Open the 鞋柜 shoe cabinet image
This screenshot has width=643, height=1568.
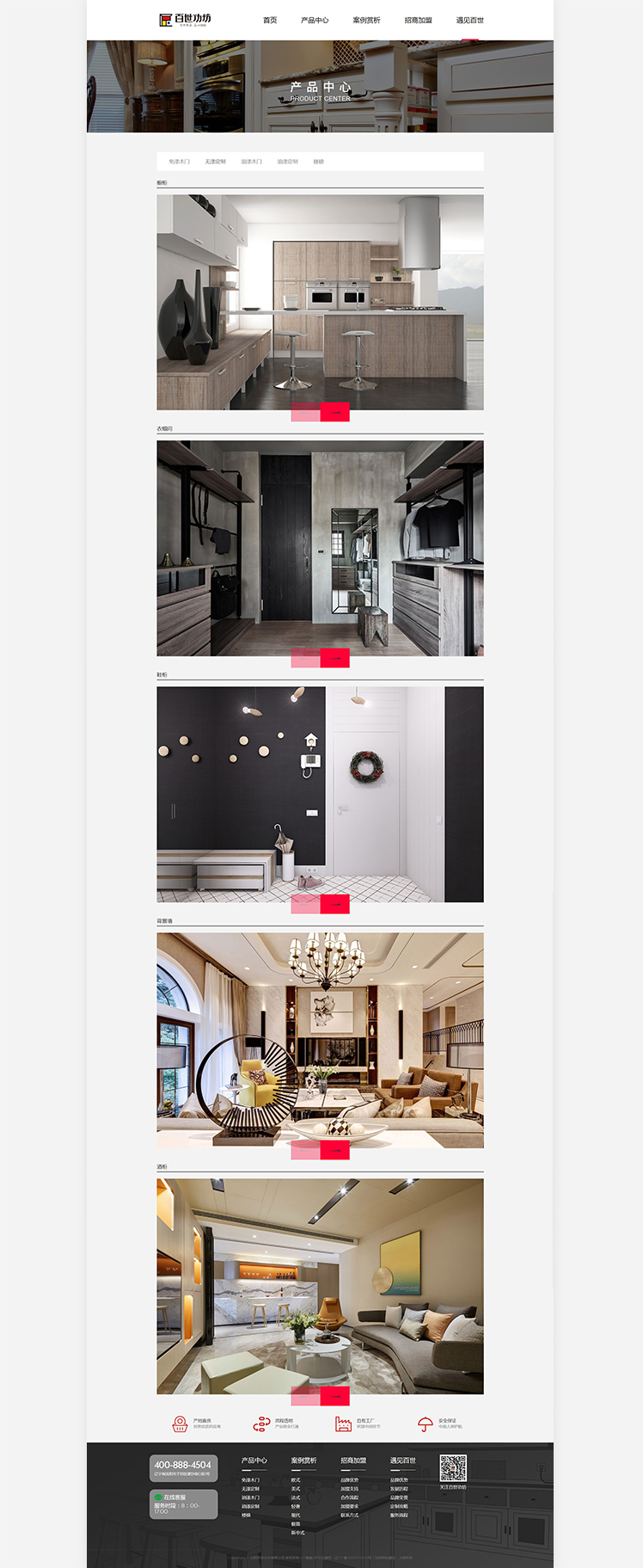pyautogui.click(x=320, y=793)
